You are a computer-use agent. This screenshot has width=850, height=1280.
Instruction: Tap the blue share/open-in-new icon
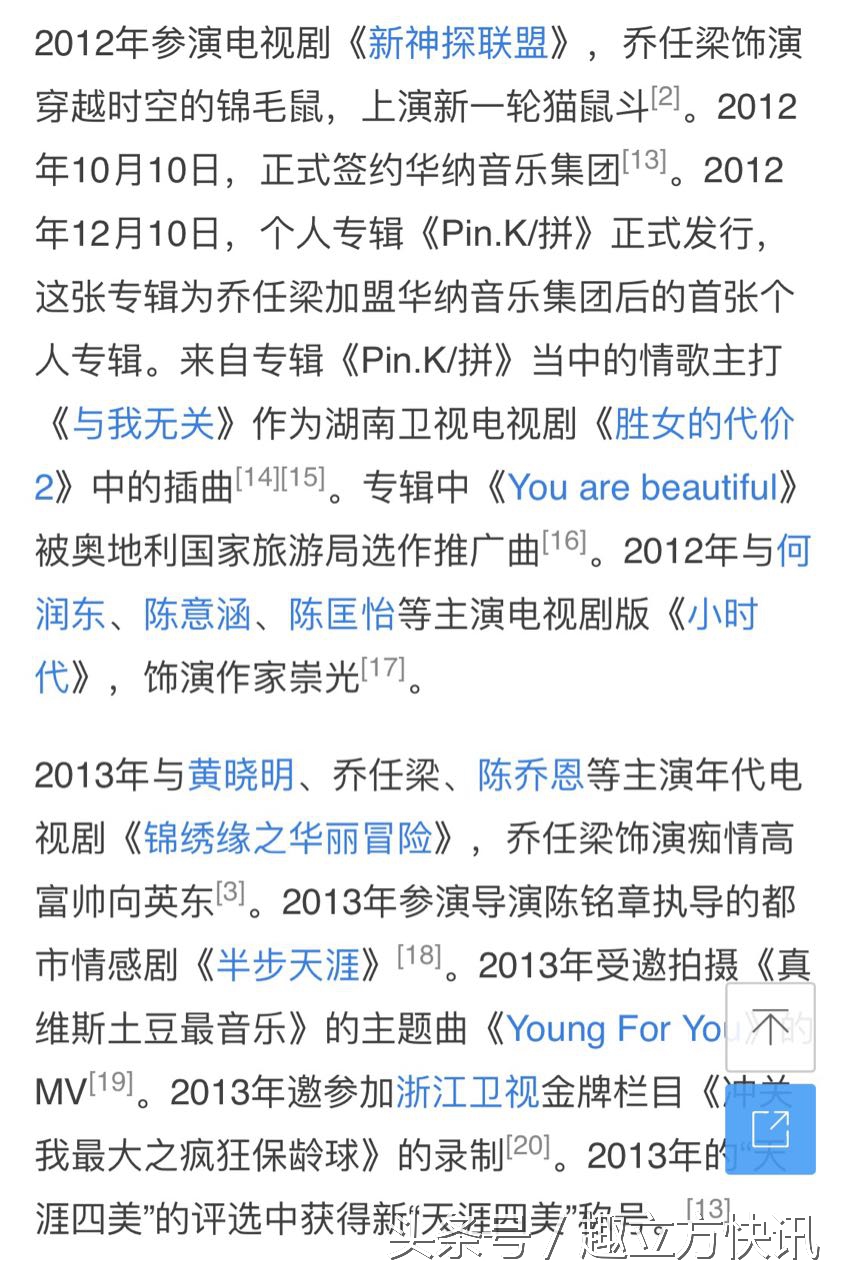pyautogui.click(x=769, y=1130)
